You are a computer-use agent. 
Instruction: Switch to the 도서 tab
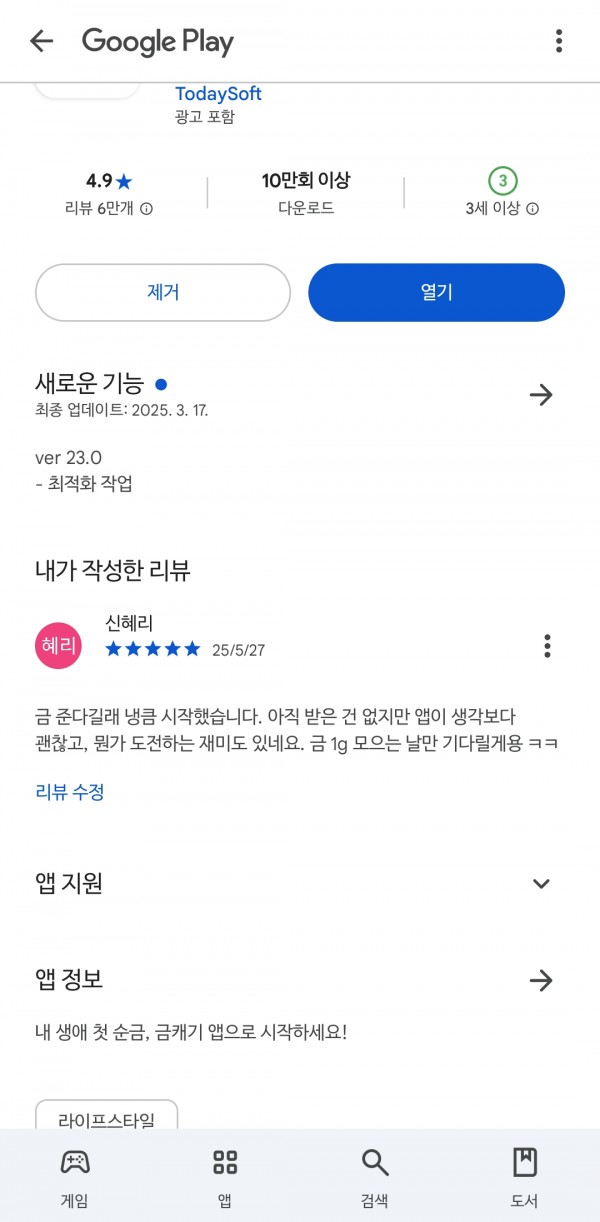click(525, 1178)
